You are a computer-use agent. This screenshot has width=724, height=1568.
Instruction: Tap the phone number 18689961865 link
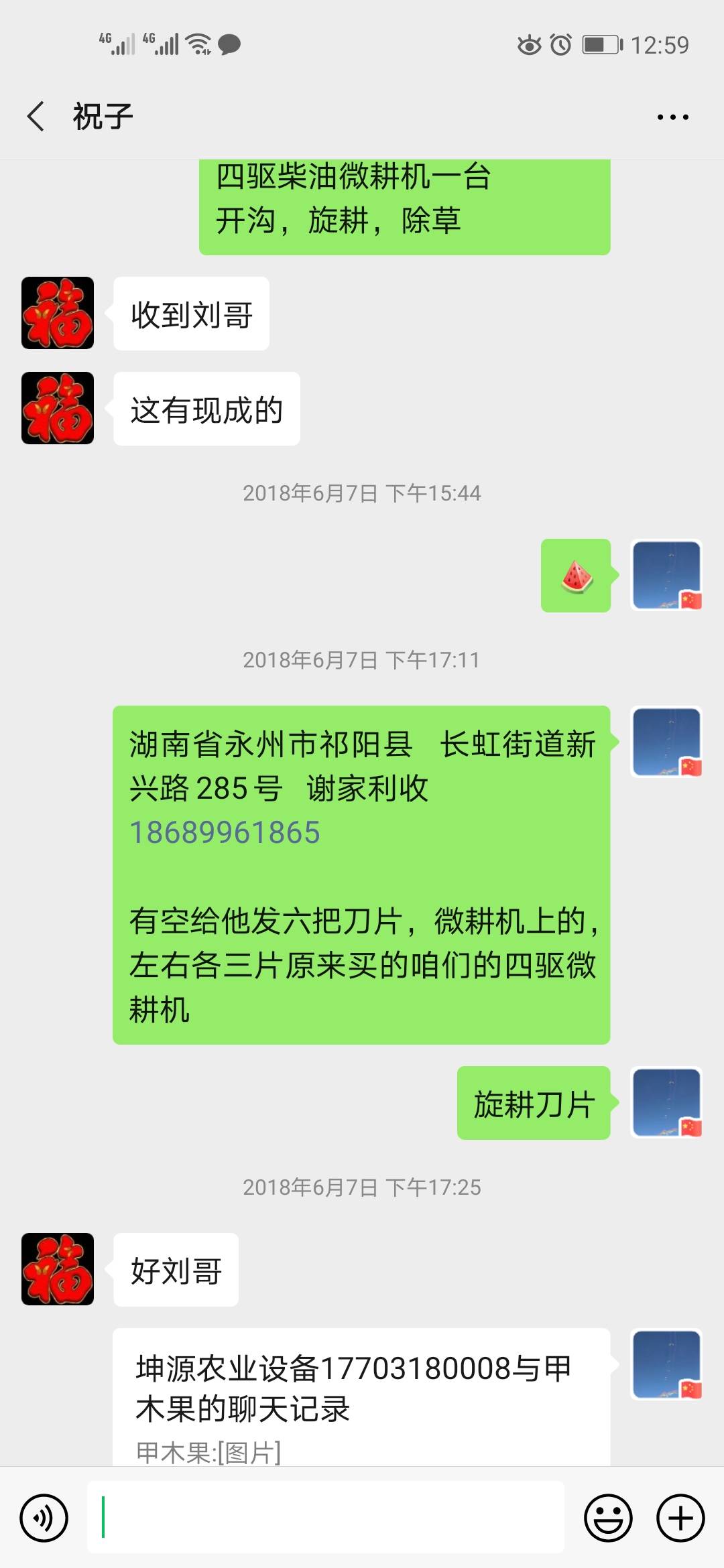click(225, 832)
